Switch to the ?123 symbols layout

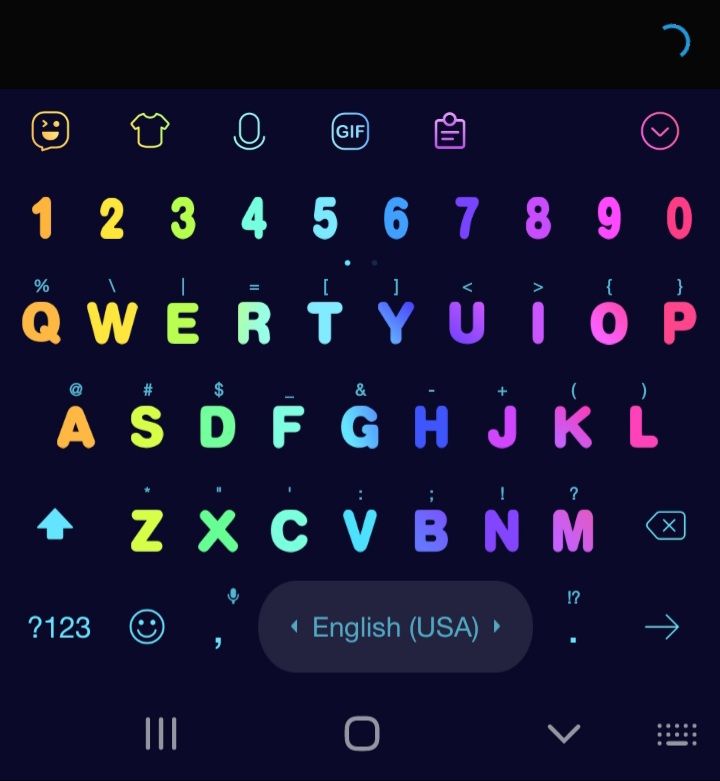point(59,627)
